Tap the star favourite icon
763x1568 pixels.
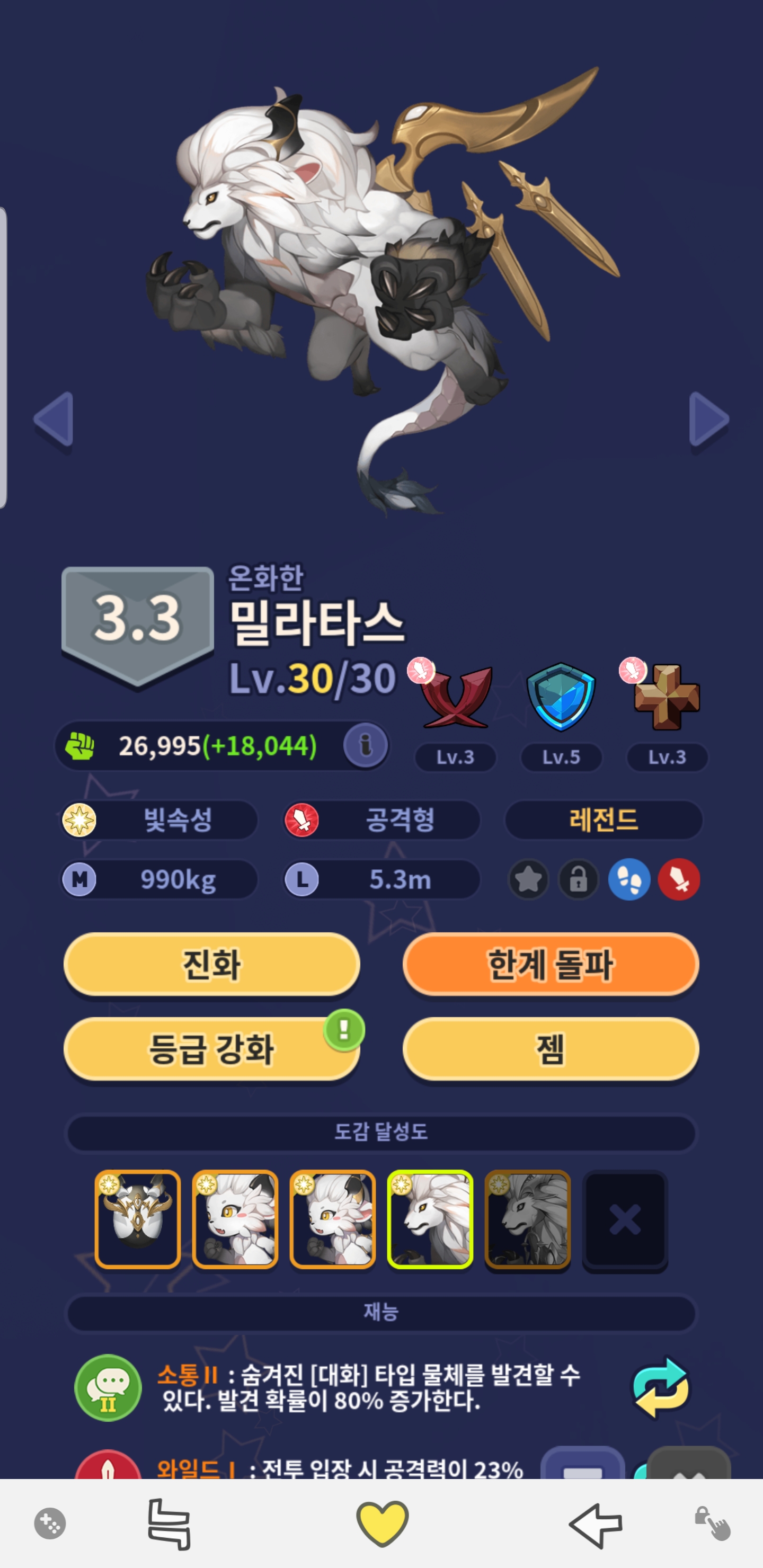tap(529, 879)
